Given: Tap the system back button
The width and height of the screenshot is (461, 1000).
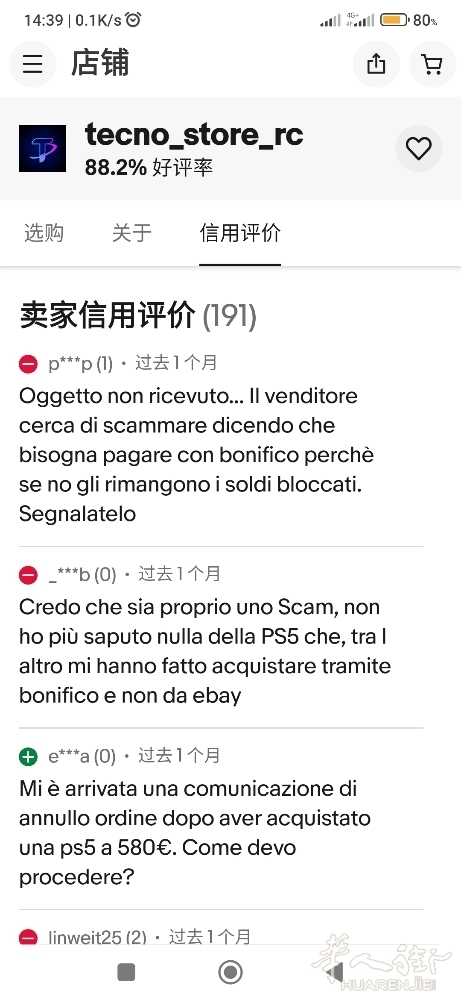Looking at the screenshot, I should 333,972.
